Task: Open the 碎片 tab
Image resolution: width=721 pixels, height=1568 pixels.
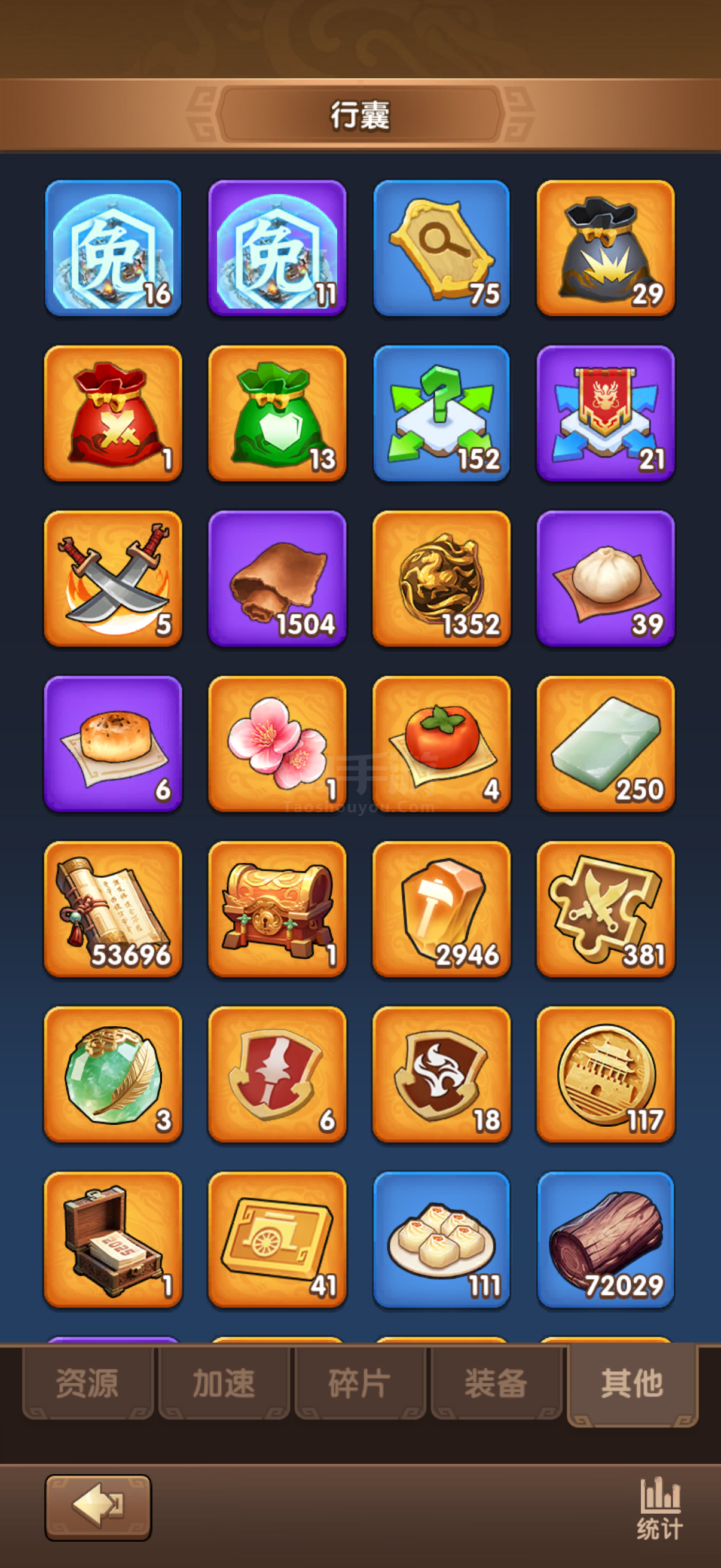Action: [x=359, y=1383]
